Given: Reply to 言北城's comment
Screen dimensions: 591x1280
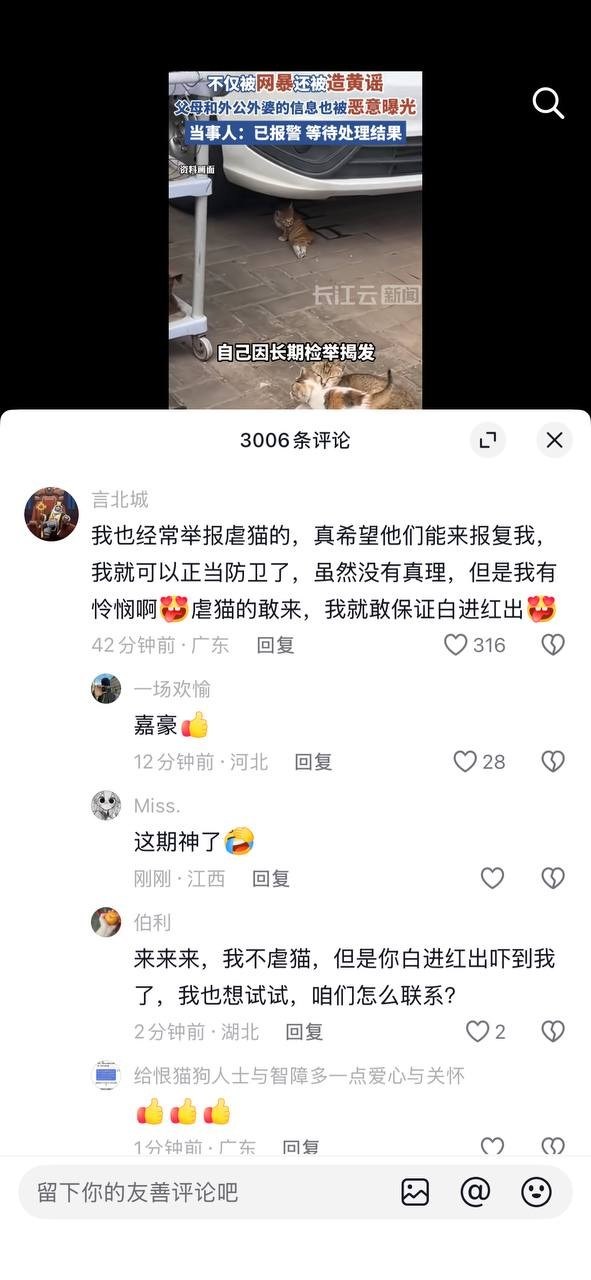Looking at the screenshot, I should pyautogui.click(x=276, y=645).
